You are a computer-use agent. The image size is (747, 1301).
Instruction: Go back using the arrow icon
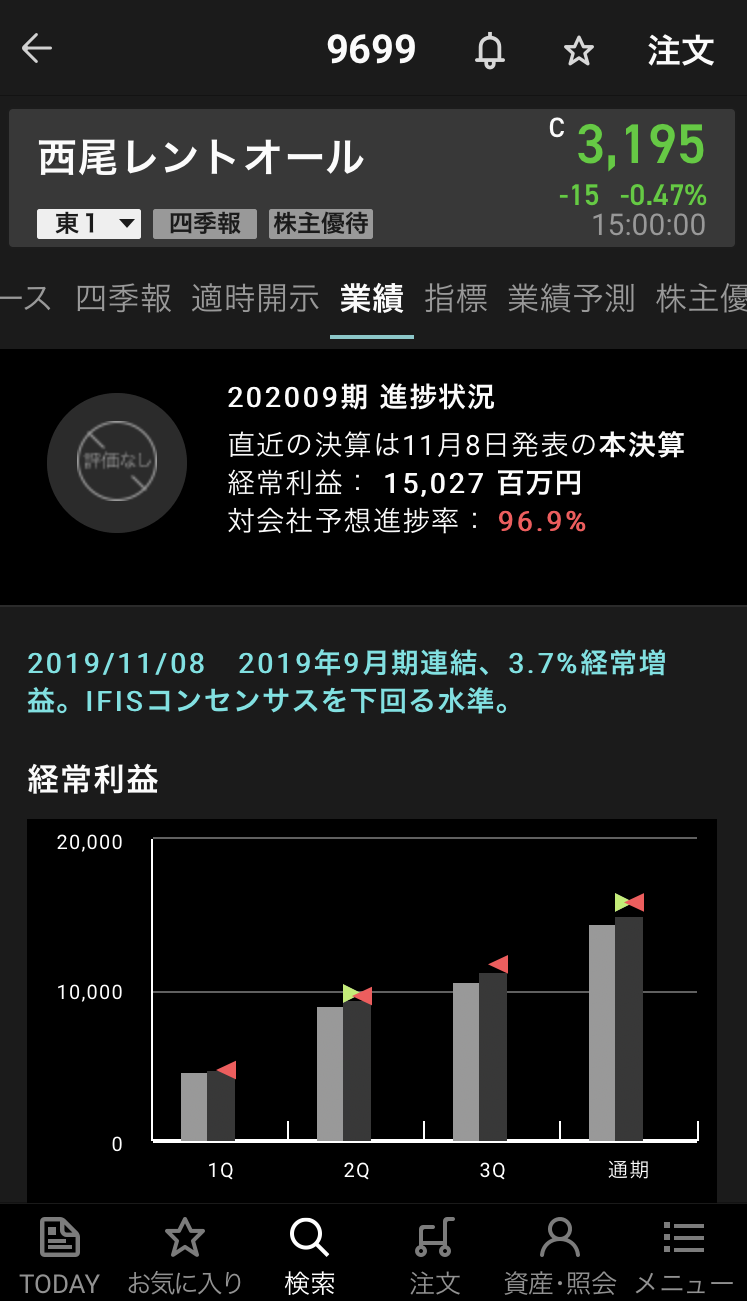(x=37, y=49)
